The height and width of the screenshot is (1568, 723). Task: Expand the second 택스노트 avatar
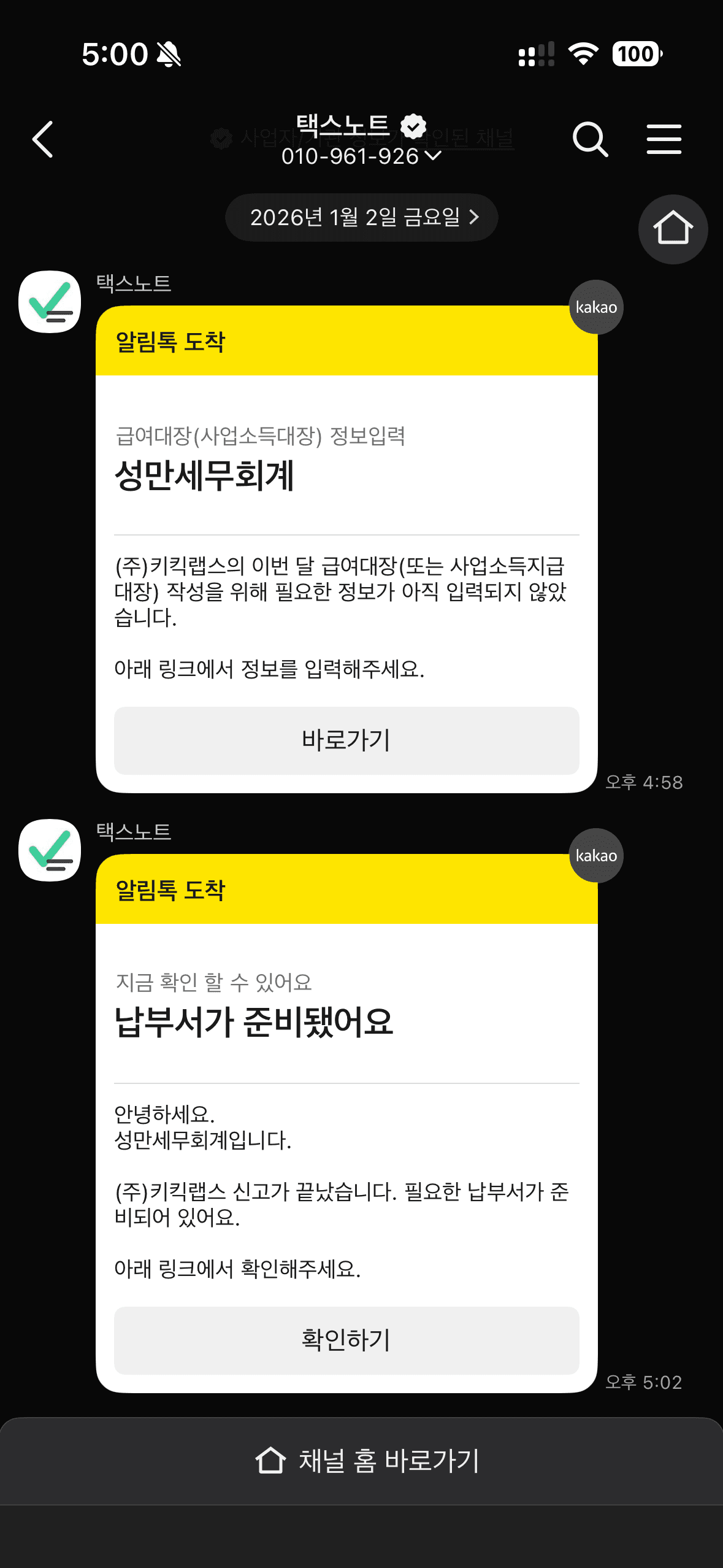pyautogui.click(x=49, y=850)
